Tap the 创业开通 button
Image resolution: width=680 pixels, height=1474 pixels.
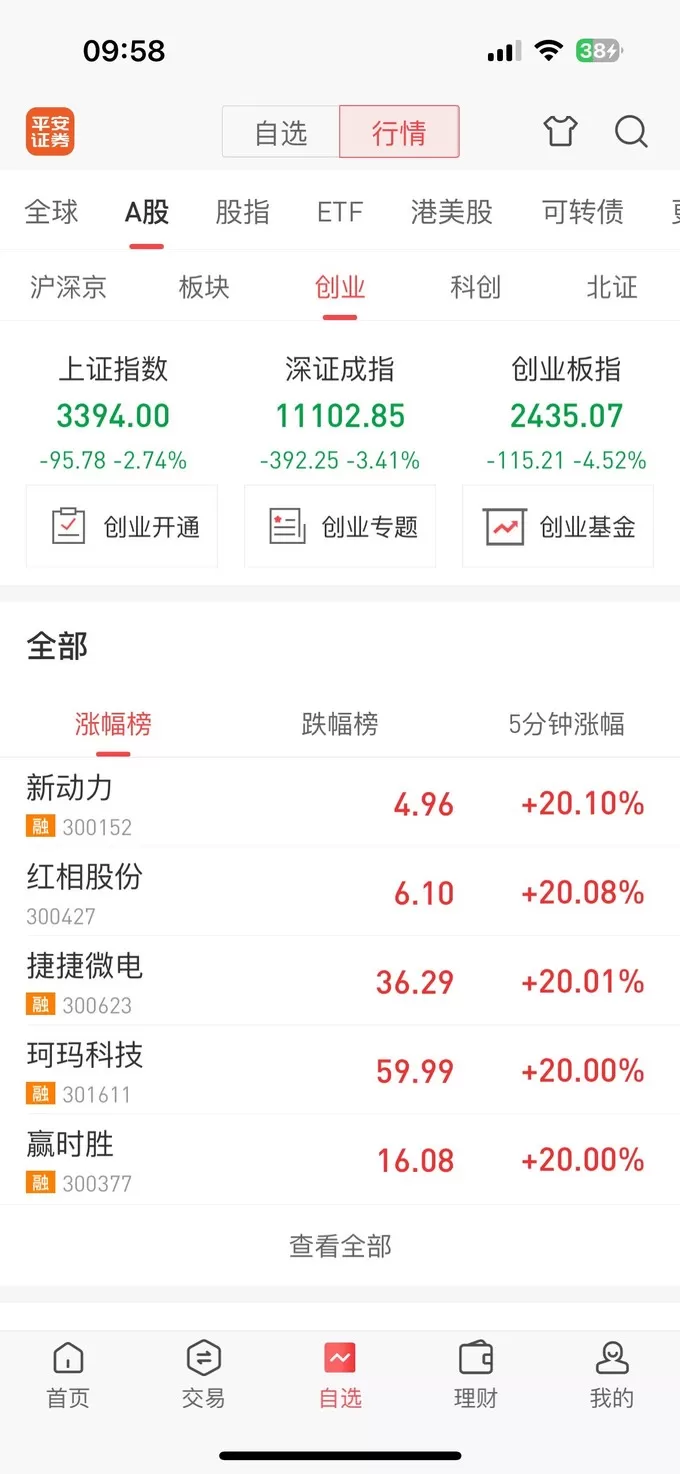click(x=122, y=527)
